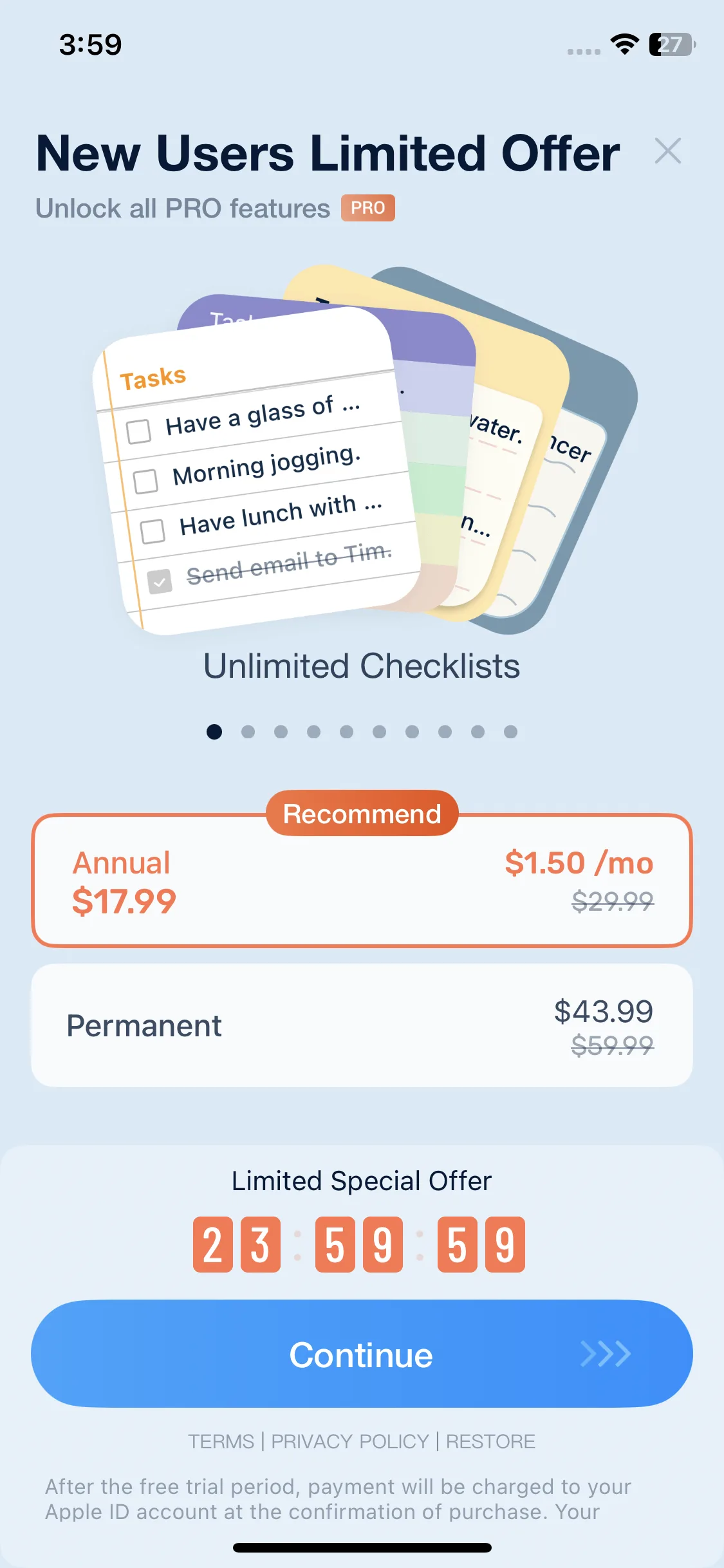Tap the Continue button
The width and height of the screenshot is (724, 1568).
[362, 1354]
